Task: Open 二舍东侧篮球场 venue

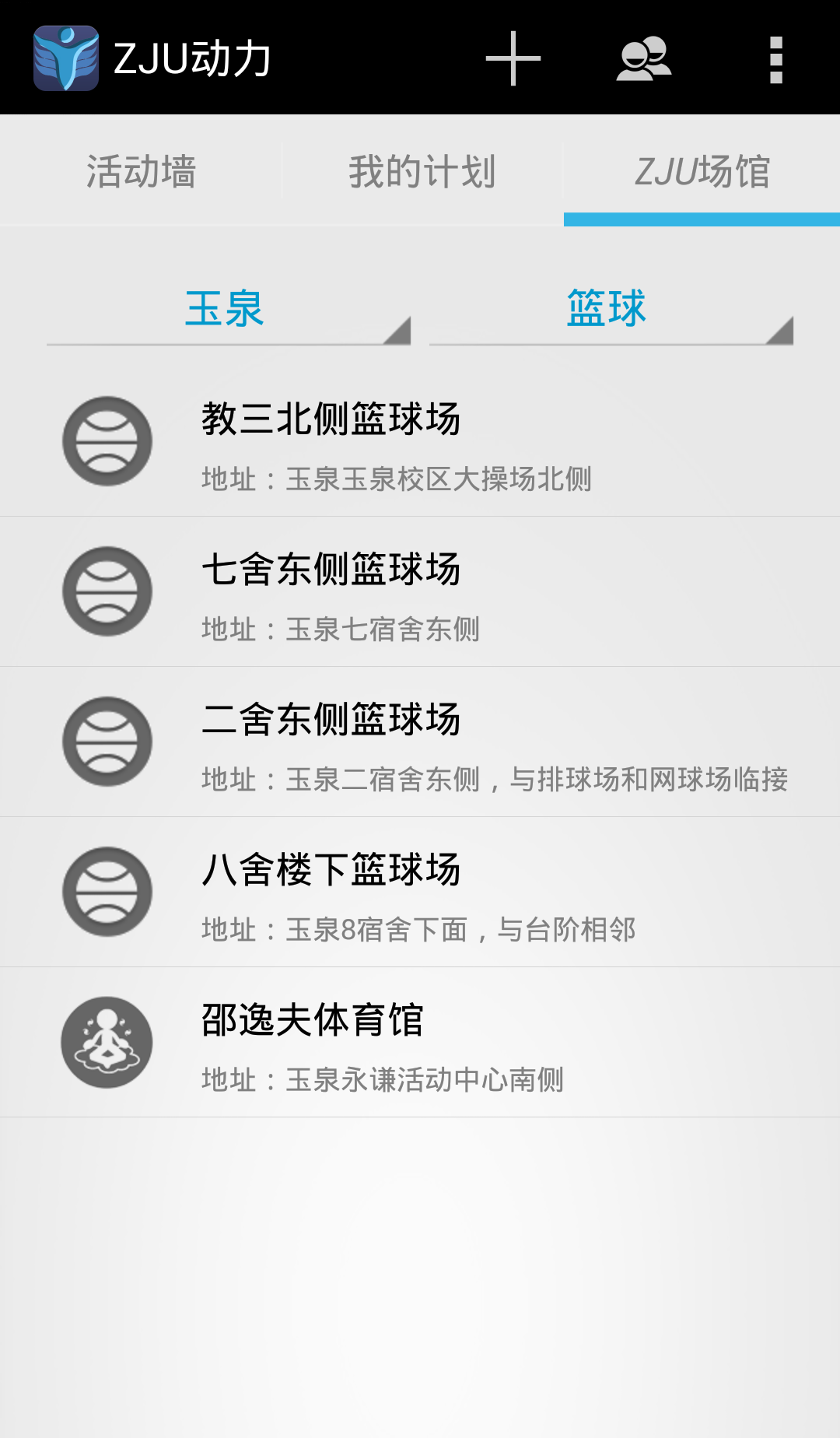Action: click(x=420, y=742)
